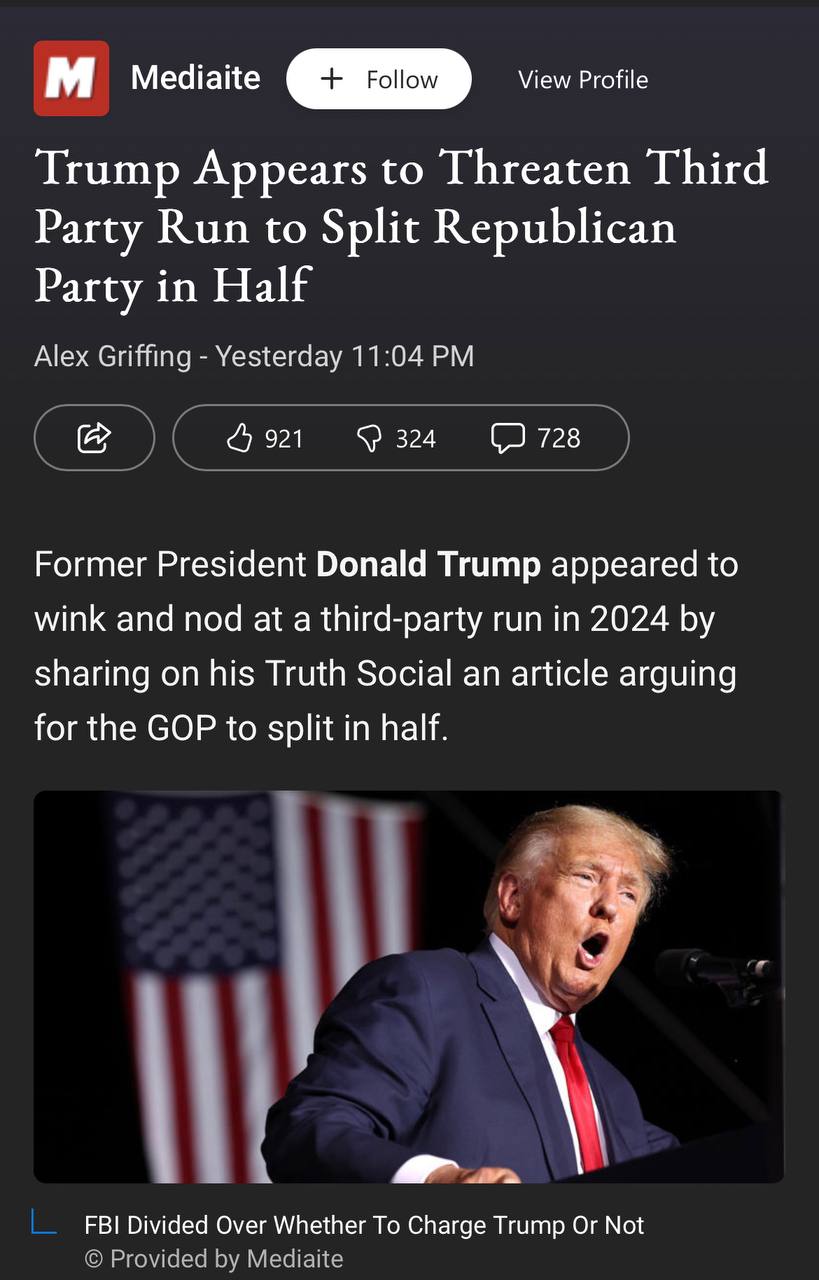Open View Profile for Mediaite
Screen dimensions: 819x1280
pos(582,80)
